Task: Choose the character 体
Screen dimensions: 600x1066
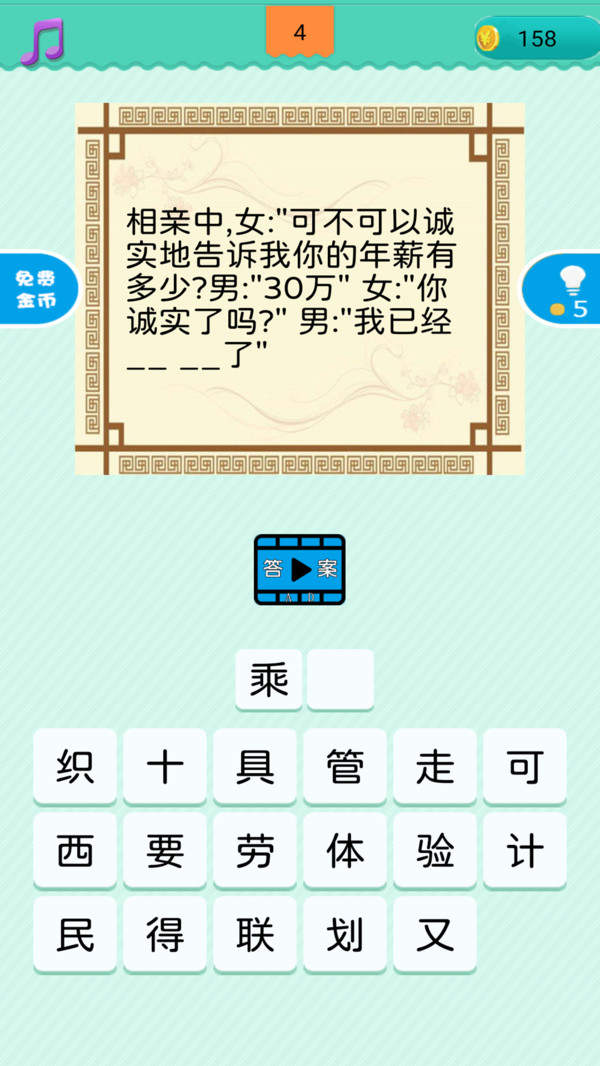Action: [345, 851]
